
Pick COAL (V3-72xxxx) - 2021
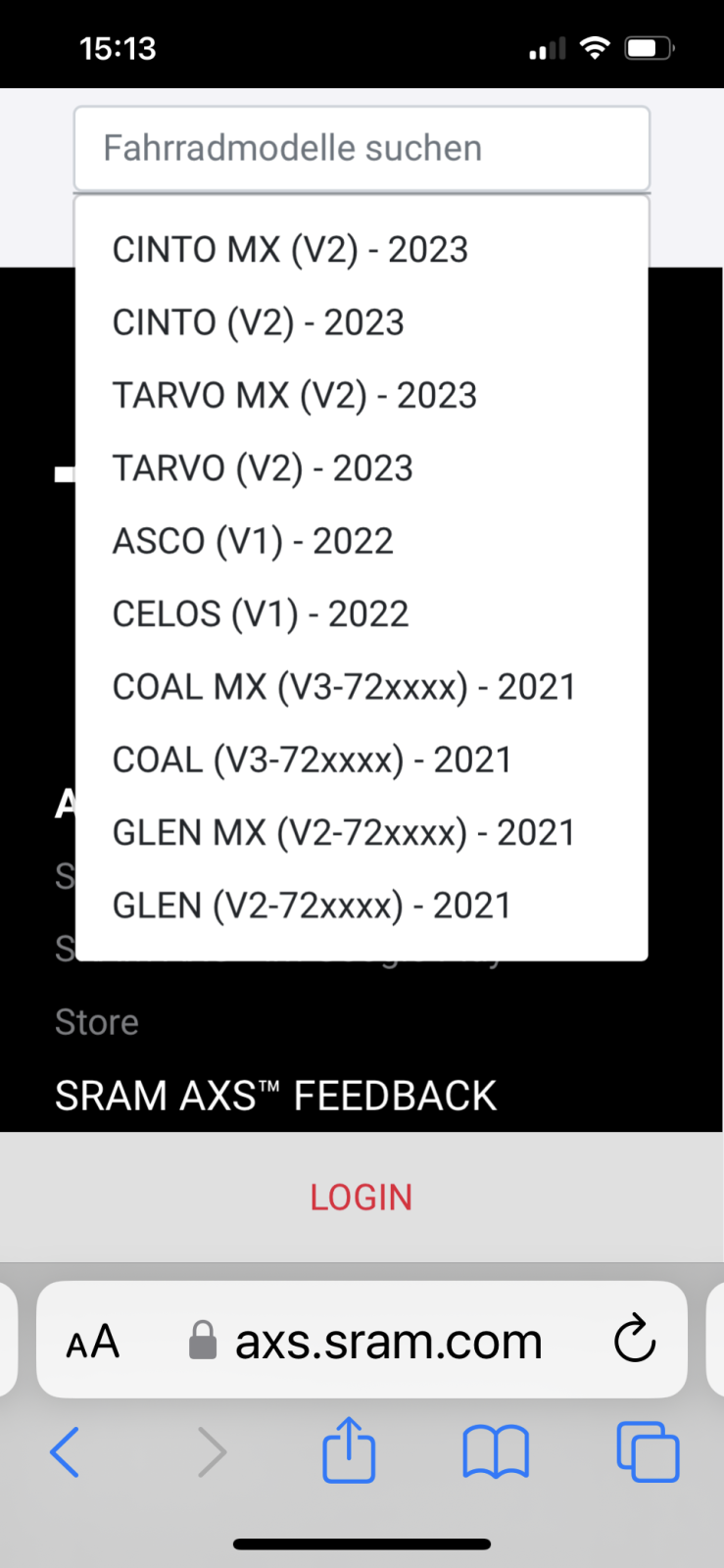(x=313, y=759)
